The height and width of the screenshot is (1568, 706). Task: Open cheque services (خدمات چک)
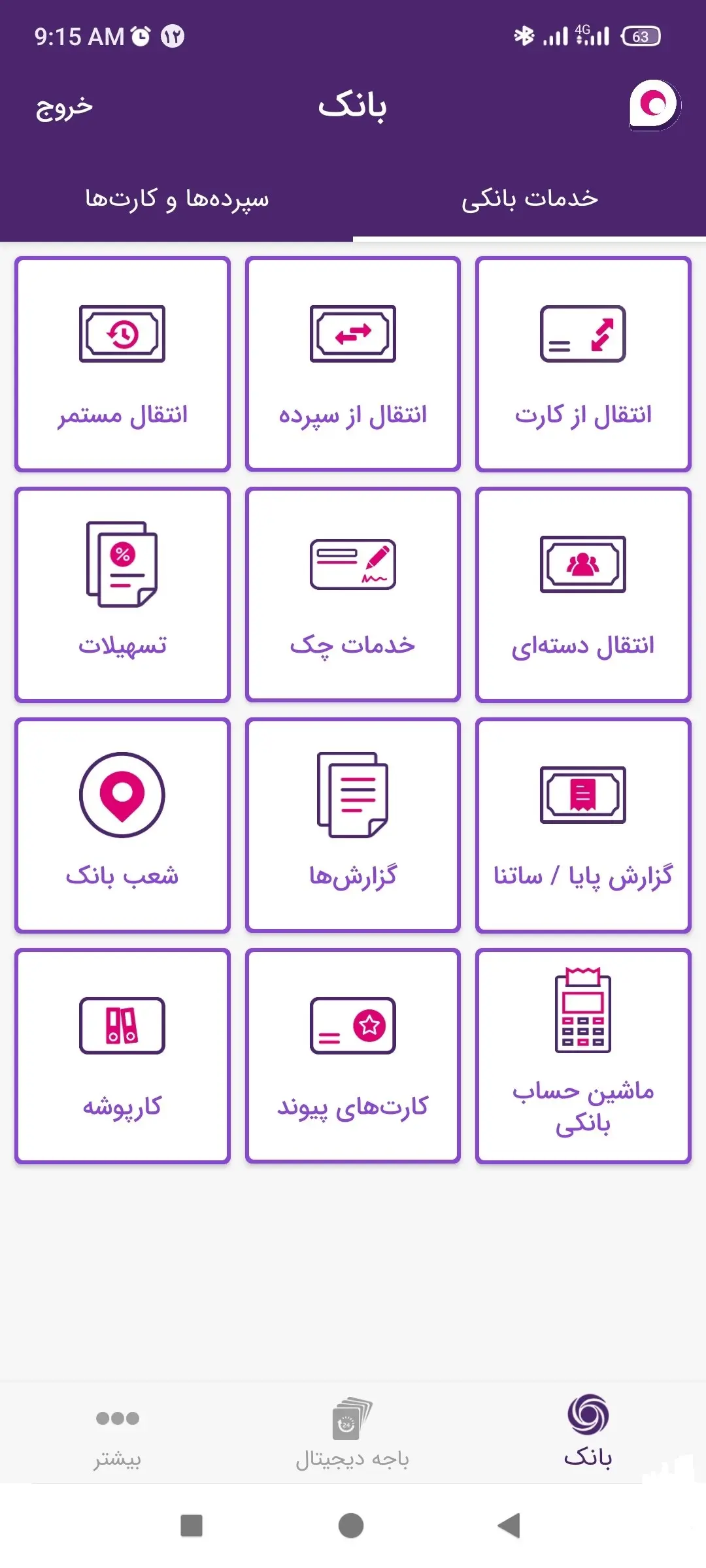352,595
